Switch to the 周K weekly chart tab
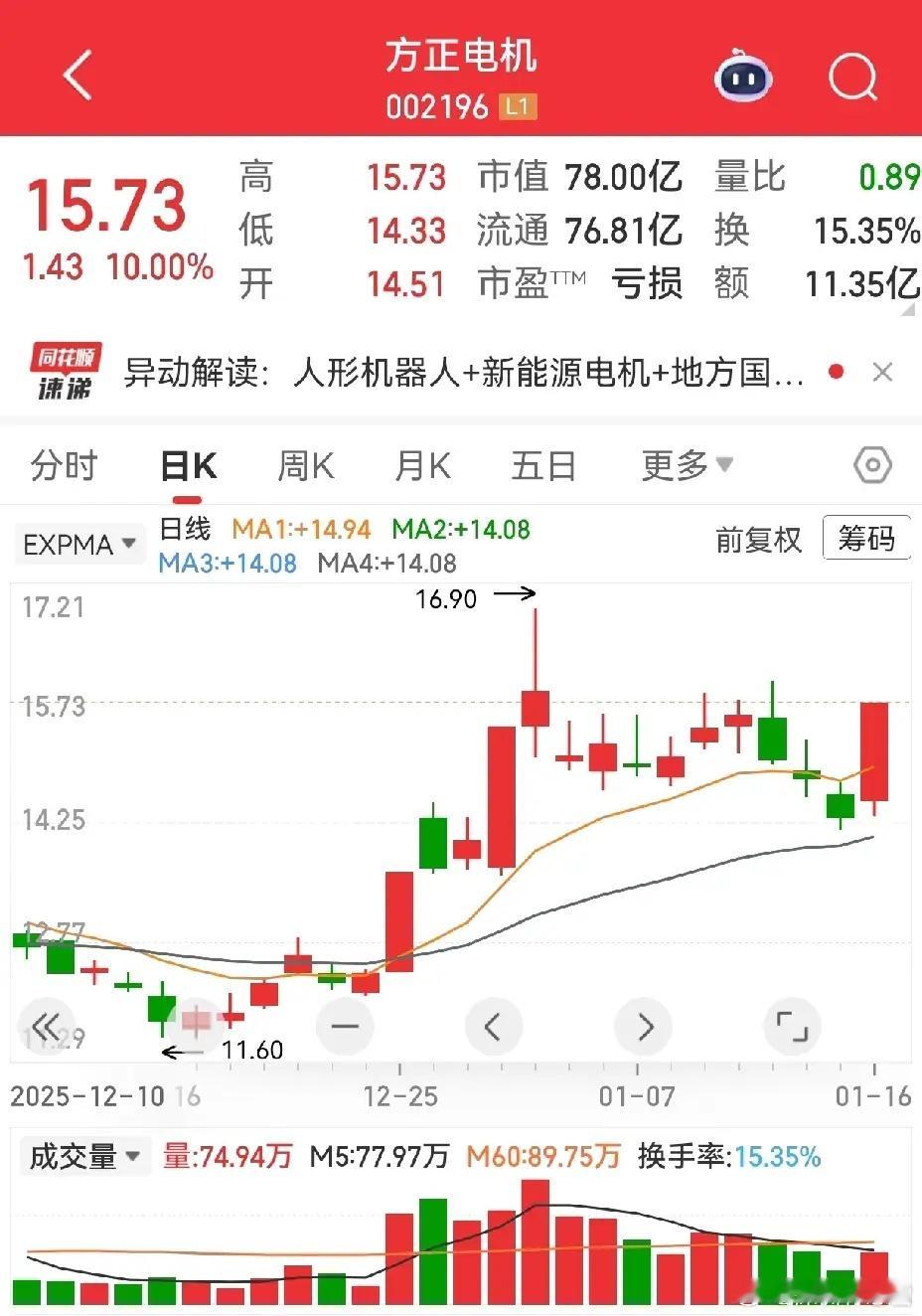This screenshot has height=1316, width=922. 304,464
